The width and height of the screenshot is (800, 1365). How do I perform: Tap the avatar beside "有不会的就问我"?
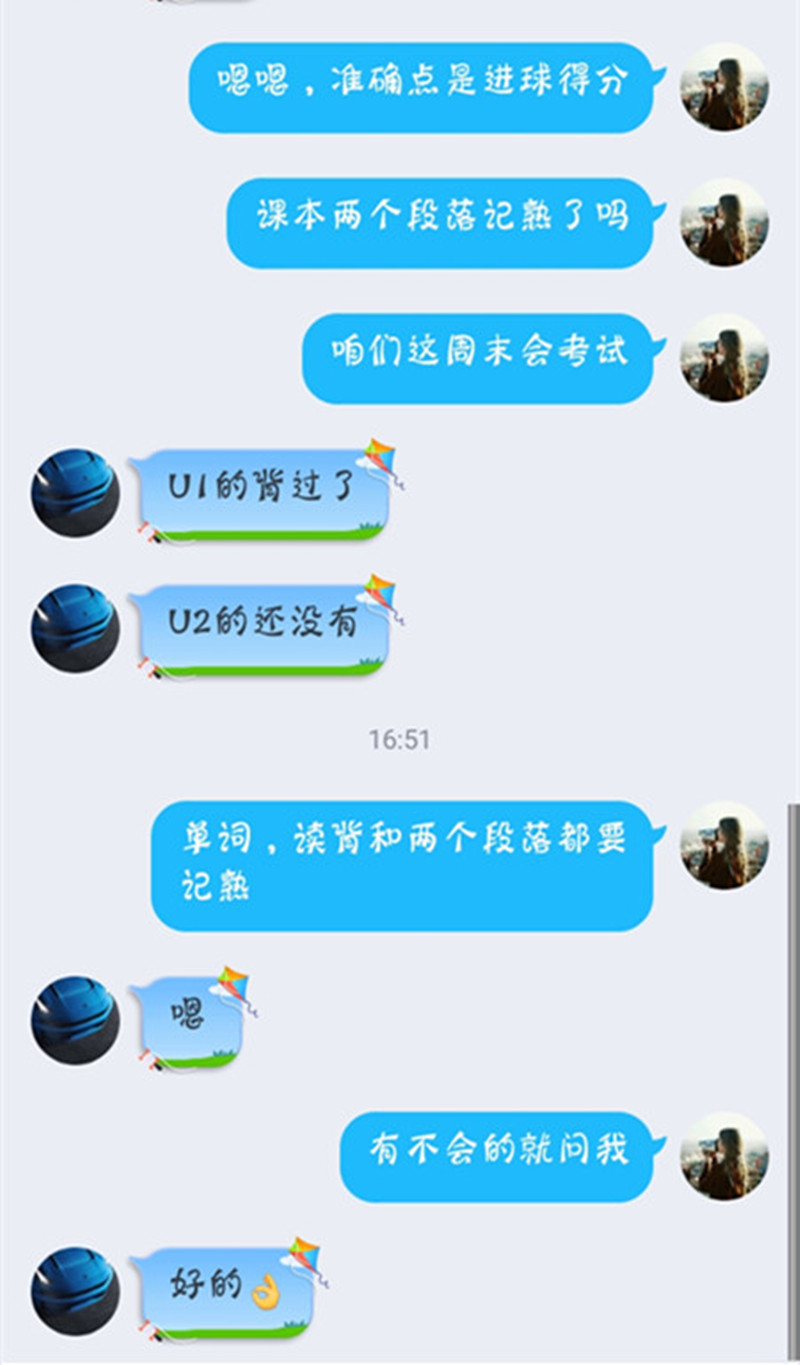(x=724, y=1157)
